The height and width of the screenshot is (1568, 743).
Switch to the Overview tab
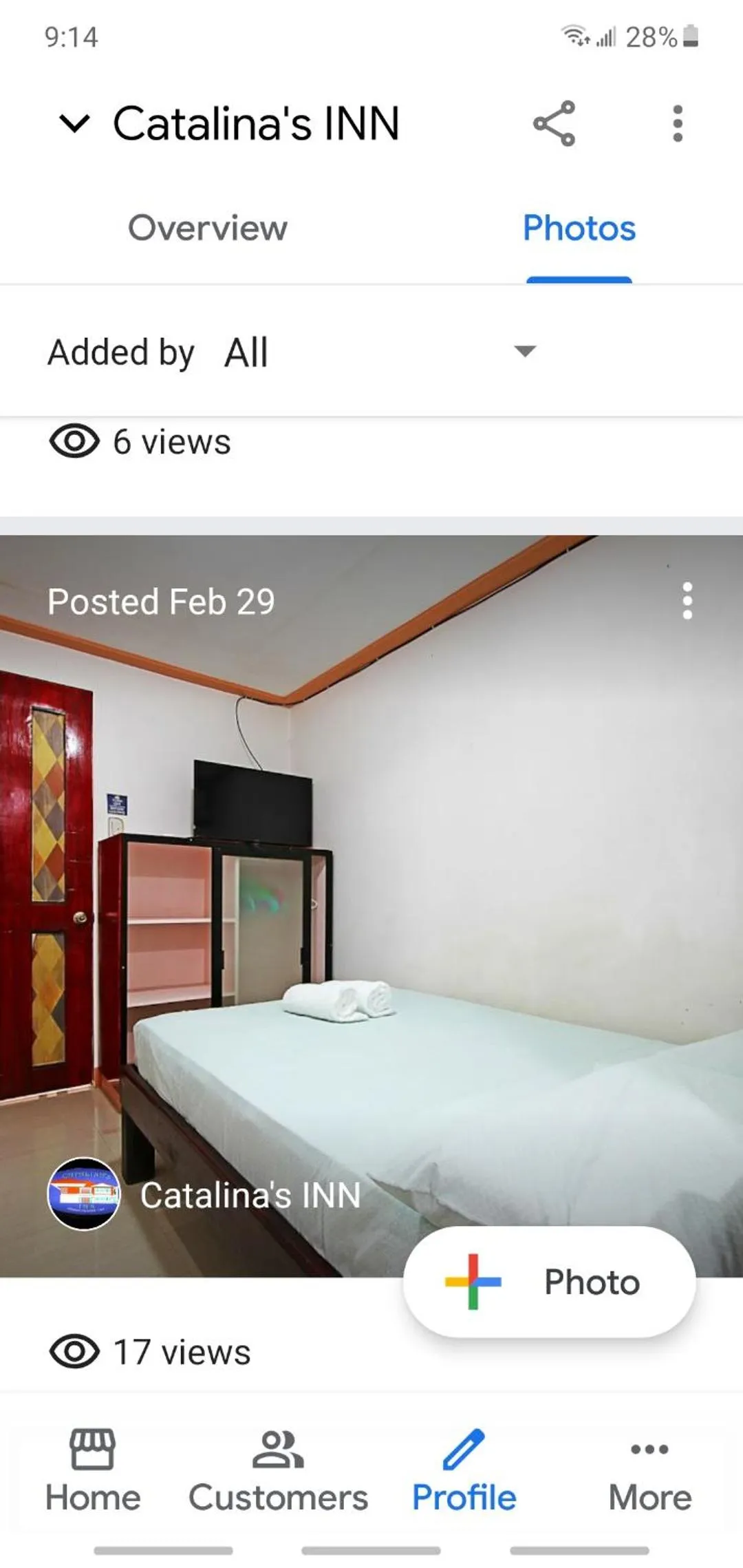click(208, 228)
